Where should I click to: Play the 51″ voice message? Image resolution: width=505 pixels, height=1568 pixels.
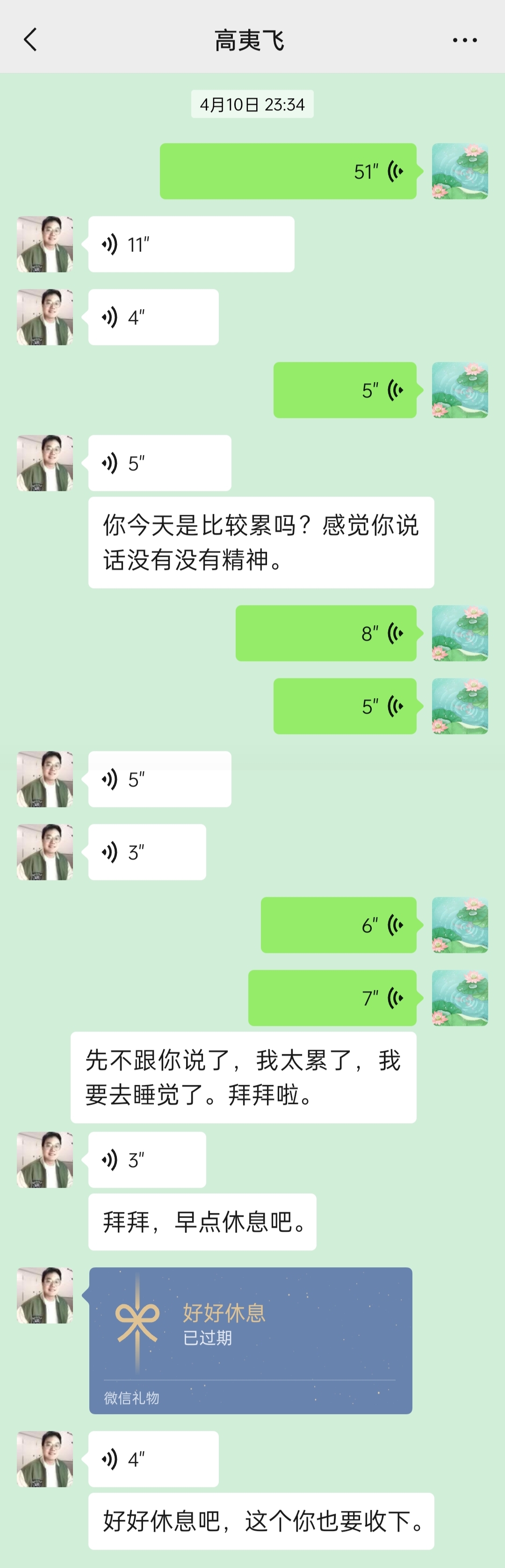pos(288,171)
